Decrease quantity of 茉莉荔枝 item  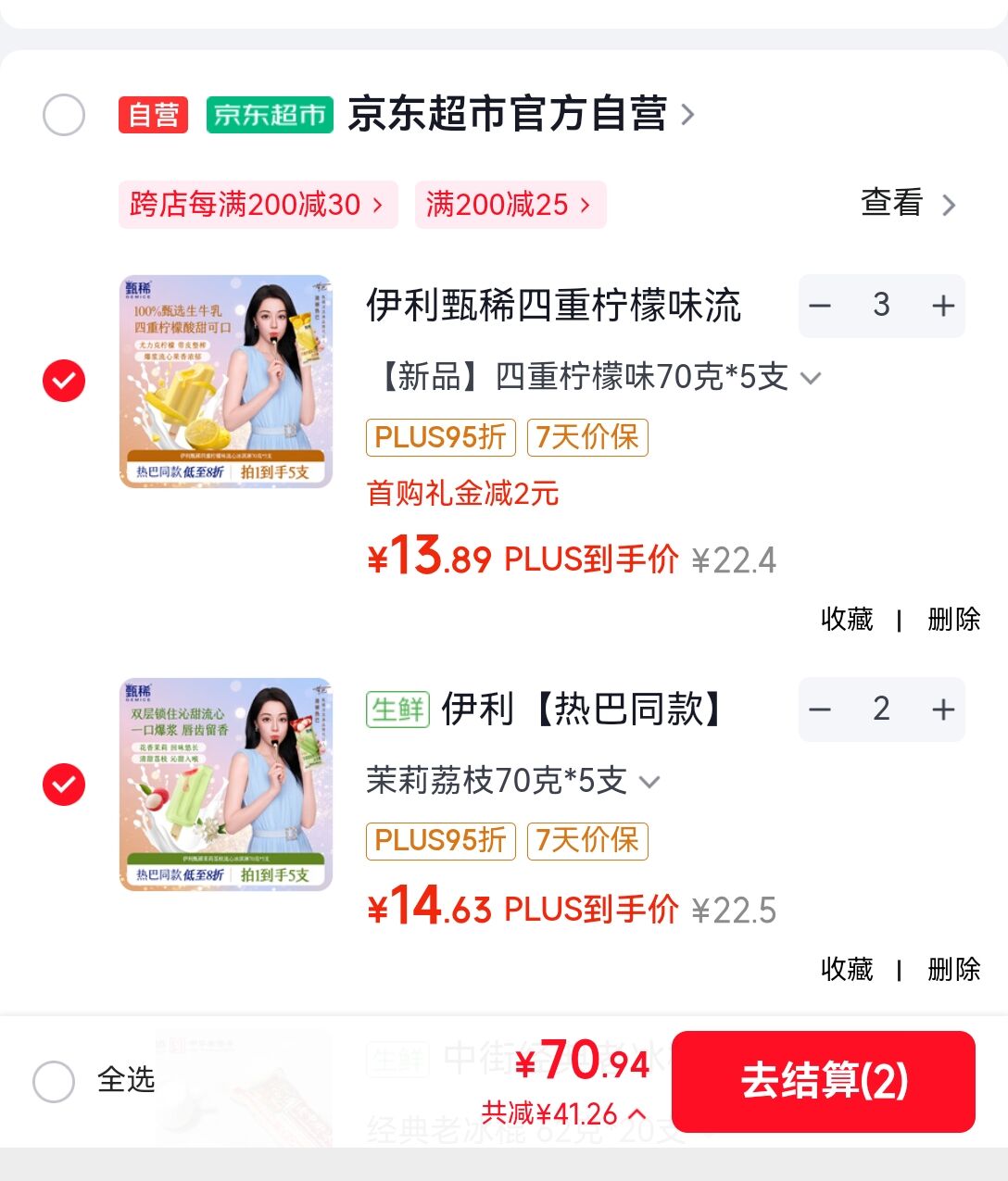pyautogui.click(x=820, y=710)
